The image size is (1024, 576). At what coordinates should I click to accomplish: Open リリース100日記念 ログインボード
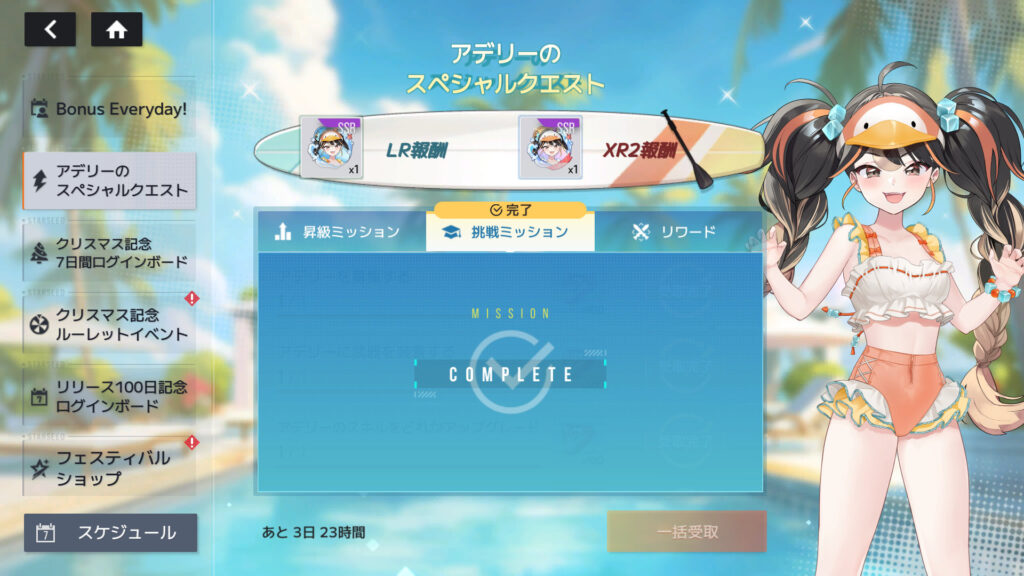coord(109,397)
